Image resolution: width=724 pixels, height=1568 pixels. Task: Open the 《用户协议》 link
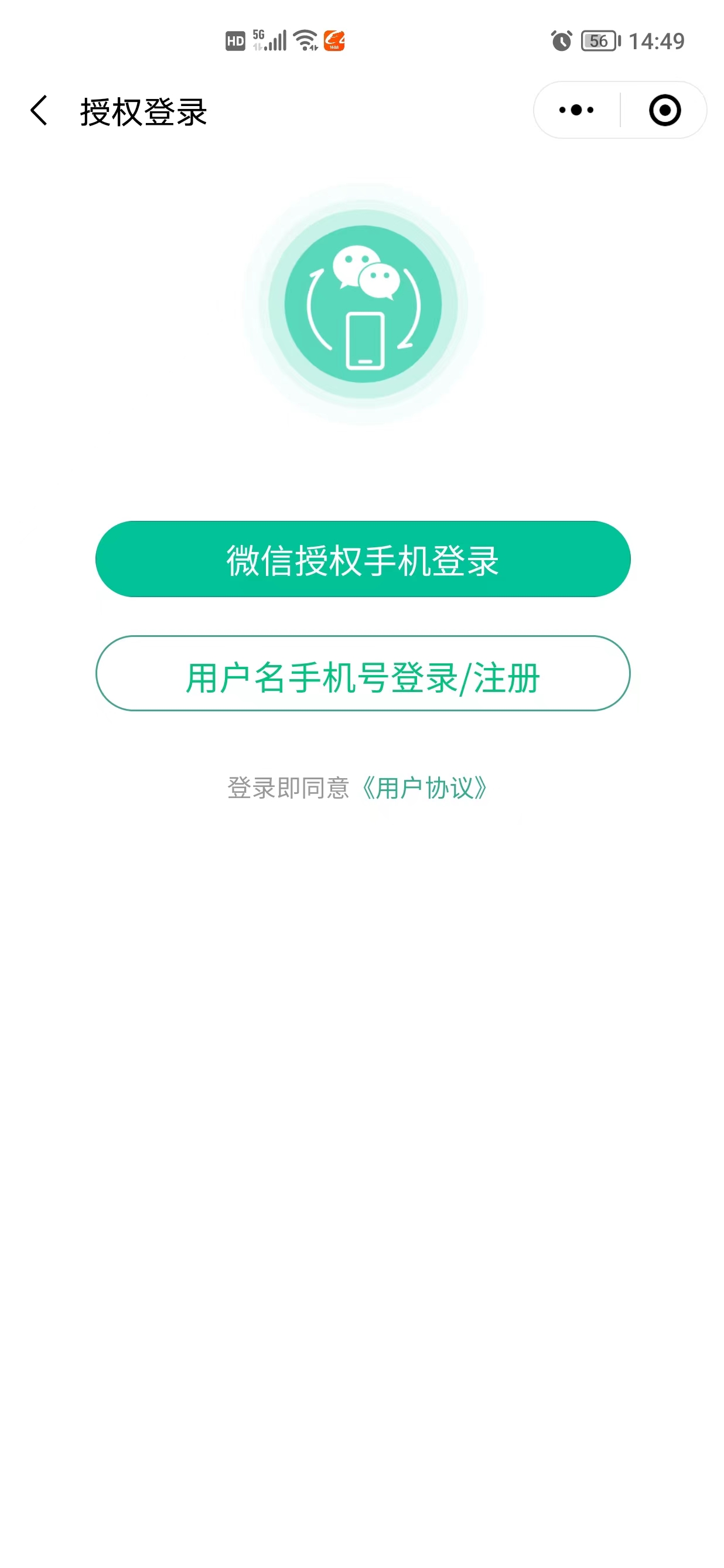click(x=425, y=788)
